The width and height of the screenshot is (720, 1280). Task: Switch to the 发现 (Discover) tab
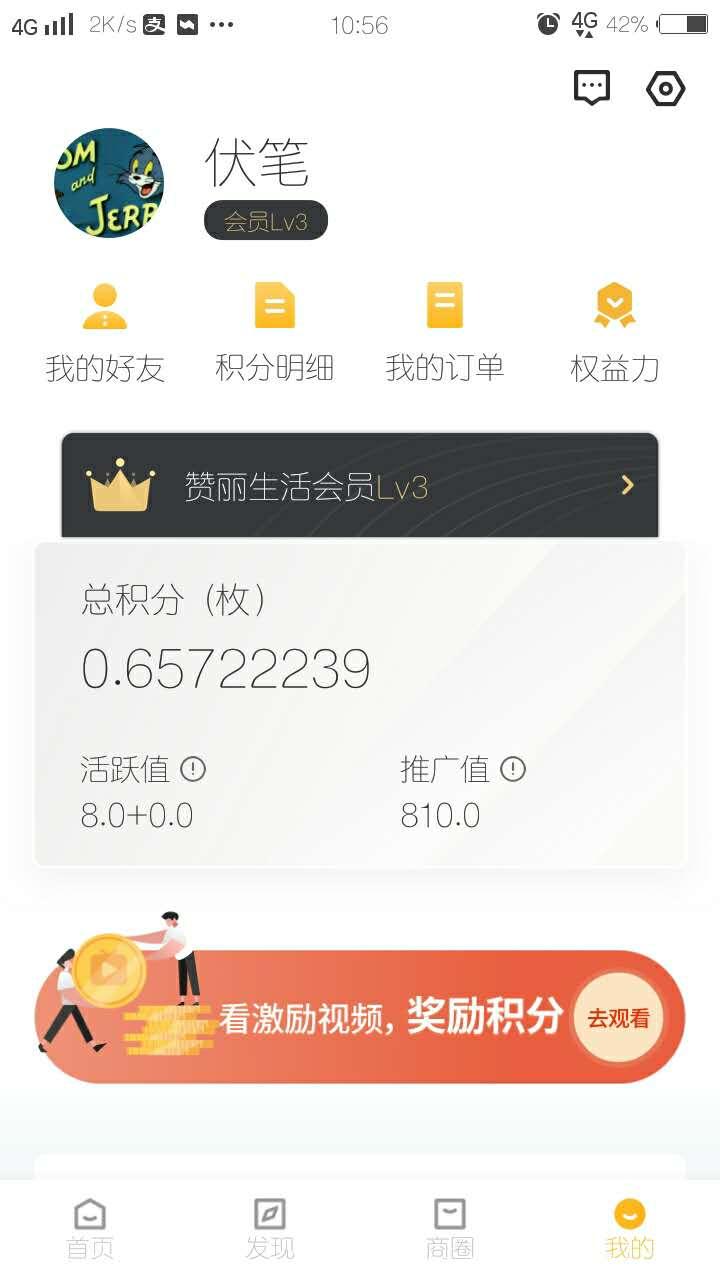pyautogui.click(x=268, y=1227)
